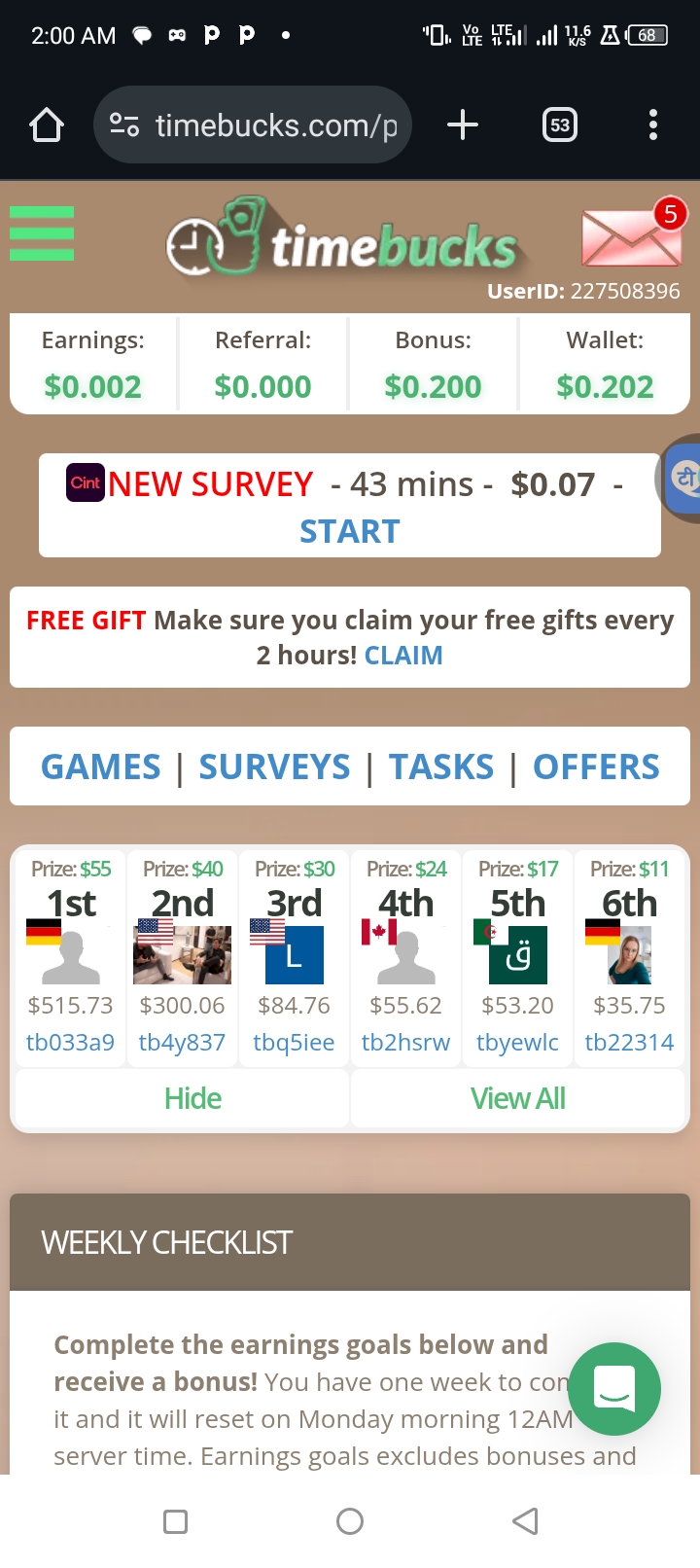Viewport: 700px width, 1568px height.
Task: Open the green live chat bubble
Action: coord(614,1389)
